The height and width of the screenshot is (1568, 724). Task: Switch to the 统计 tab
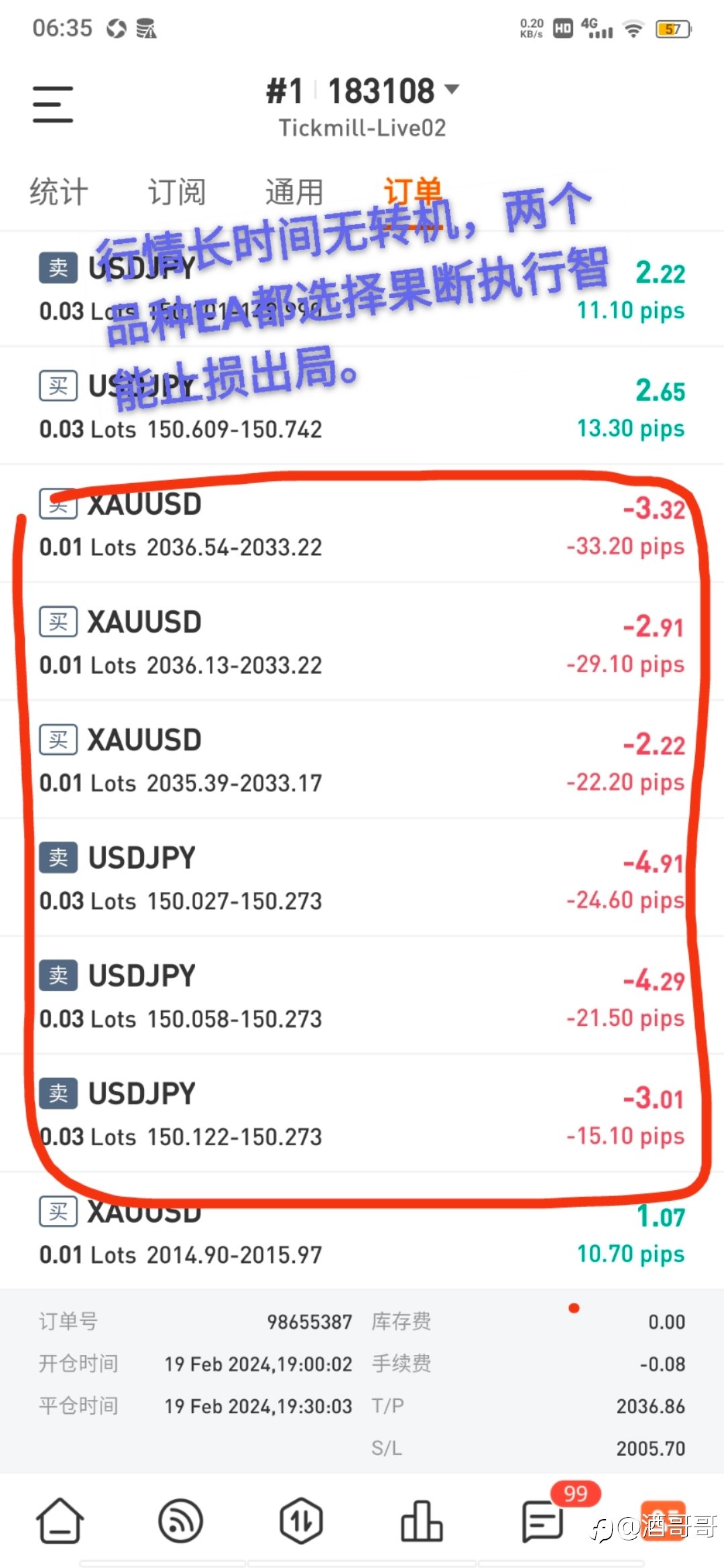(x=59, y=192)
